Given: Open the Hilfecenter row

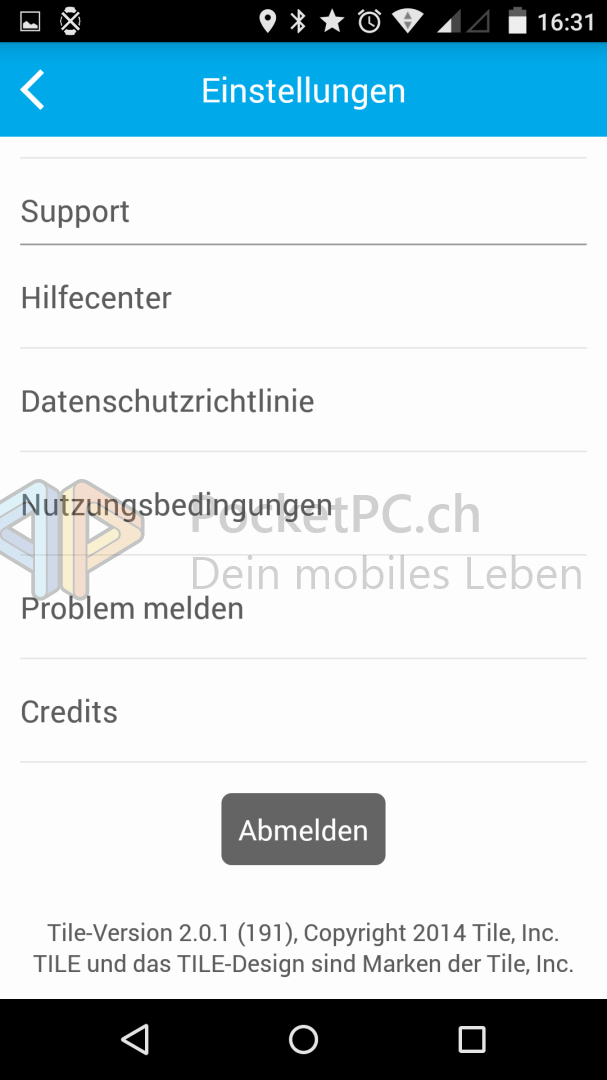Looking at the screenshot, I should (303, 298).
